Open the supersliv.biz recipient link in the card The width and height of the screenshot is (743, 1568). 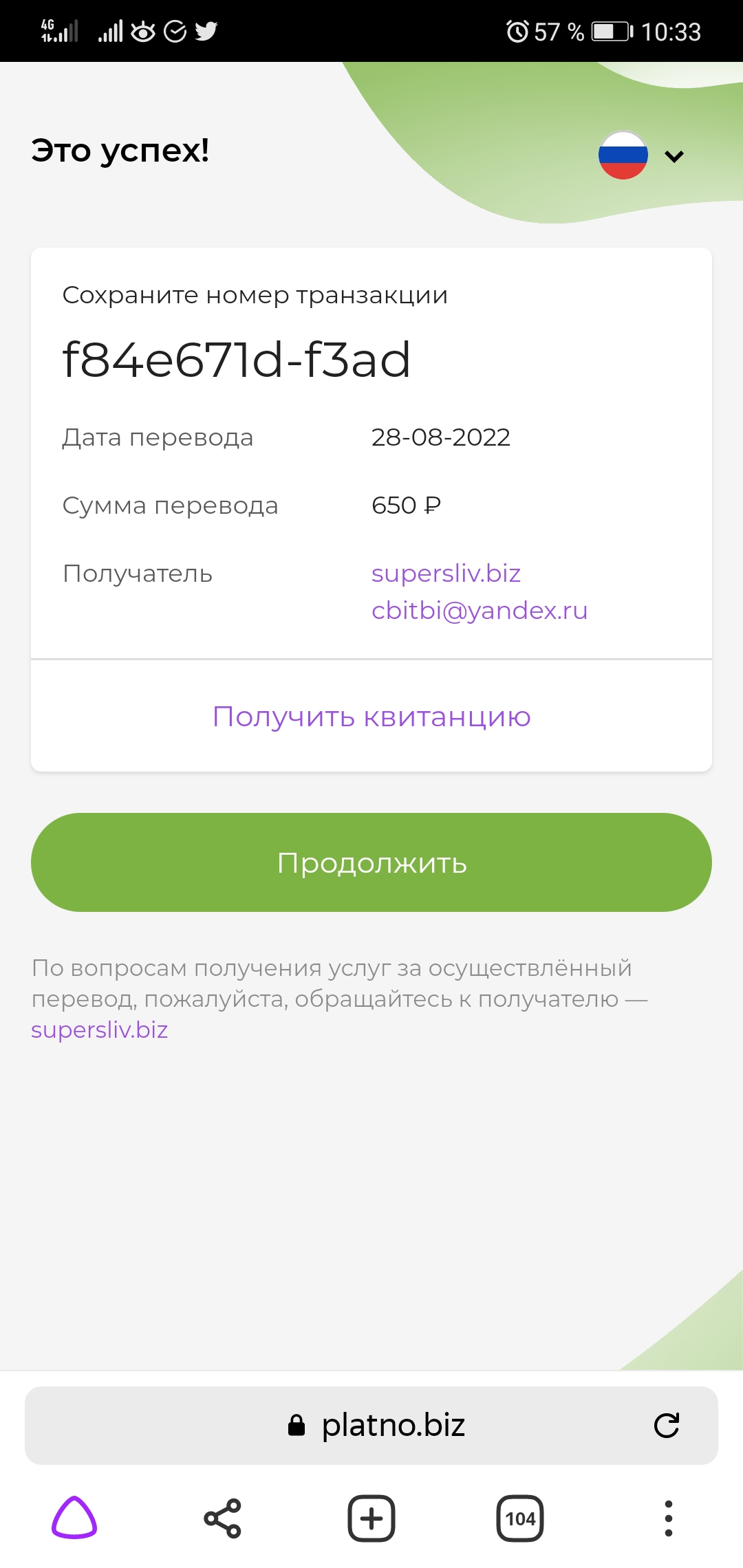click(446, 573)
